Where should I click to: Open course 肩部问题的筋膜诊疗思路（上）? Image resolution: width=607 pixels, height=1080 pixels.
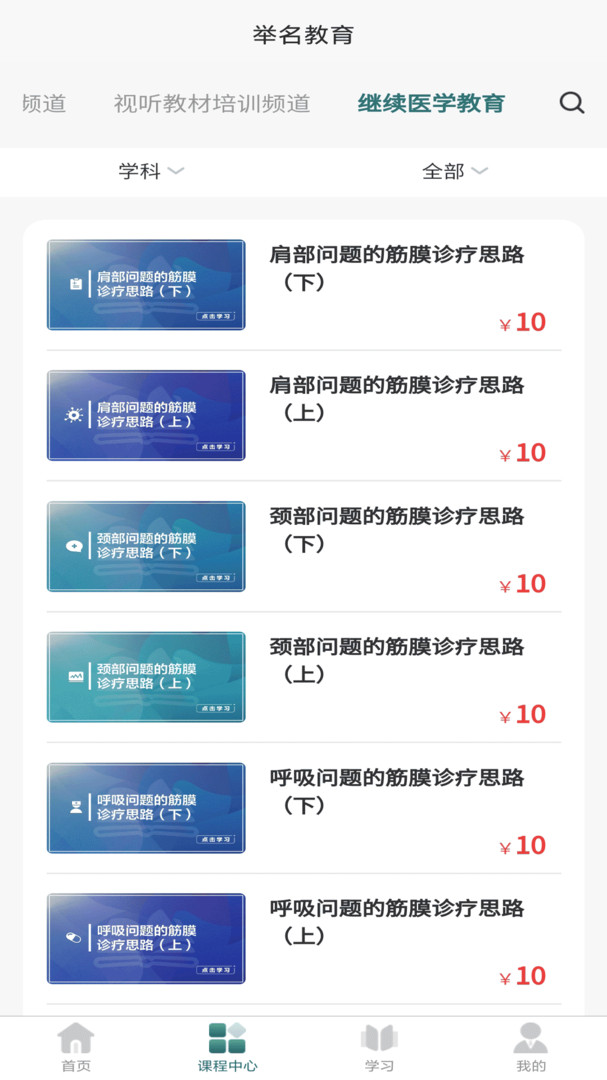pyautogui.click(x=396, y=398)
